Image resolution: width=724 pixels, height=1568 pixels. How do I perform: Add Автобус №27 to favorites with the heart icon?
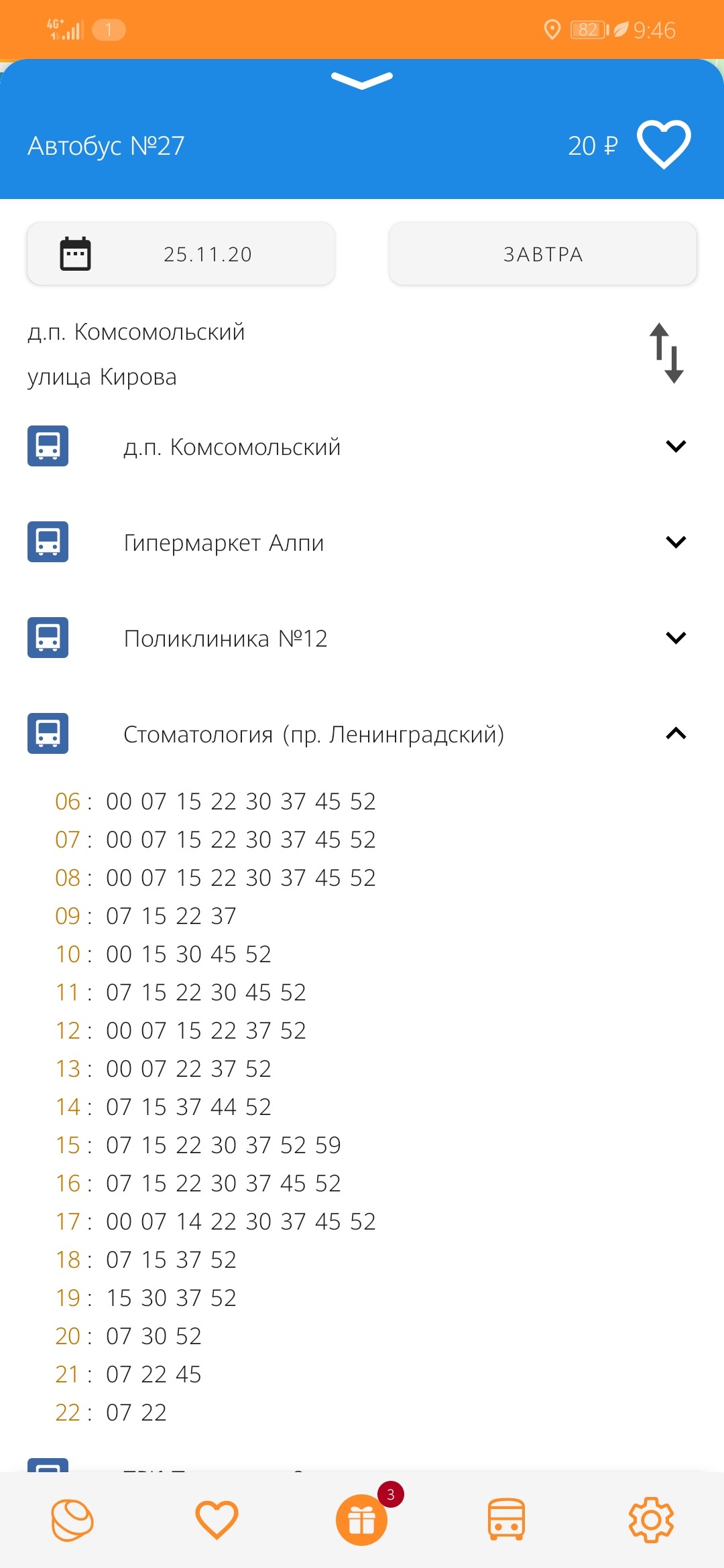(x=664, y=144)
